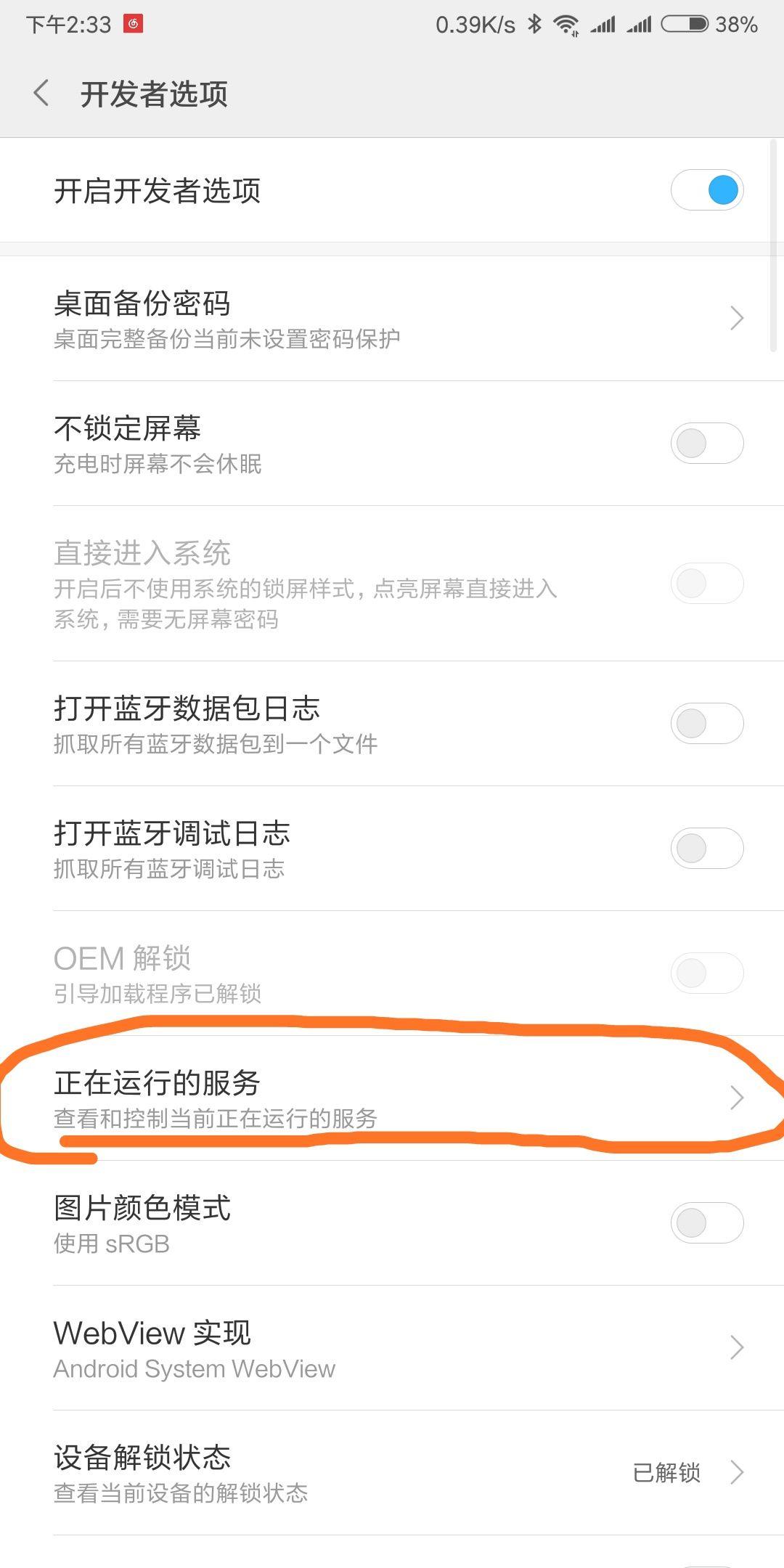
Task: View 设备解锁状态
Action: click(x=392, y=1473)
